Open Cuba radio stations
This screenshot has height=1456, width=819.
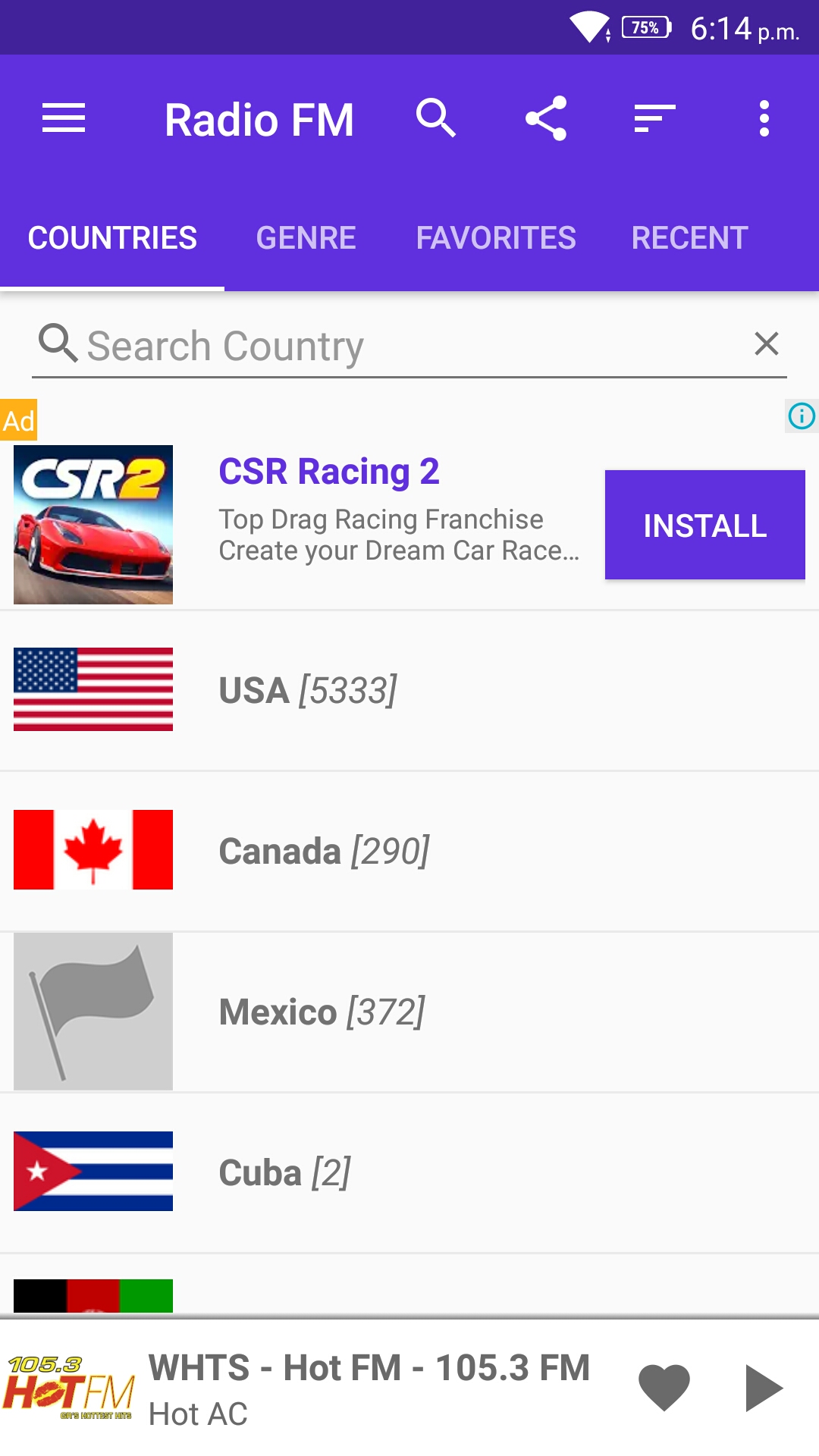tap(409, 1172)
